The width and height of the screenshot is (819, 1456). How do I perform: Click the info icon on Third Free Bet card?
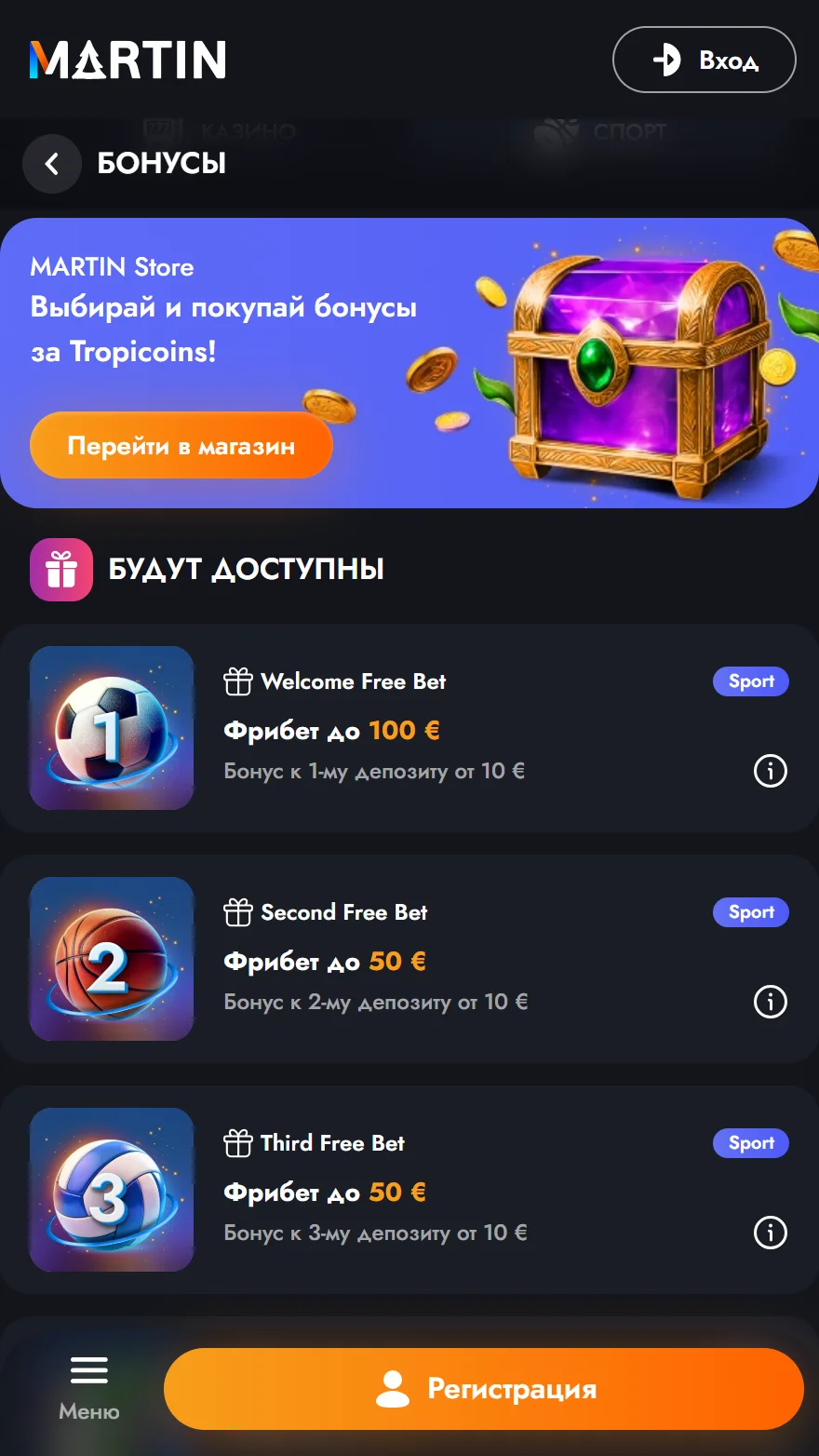pos(770,1233)
